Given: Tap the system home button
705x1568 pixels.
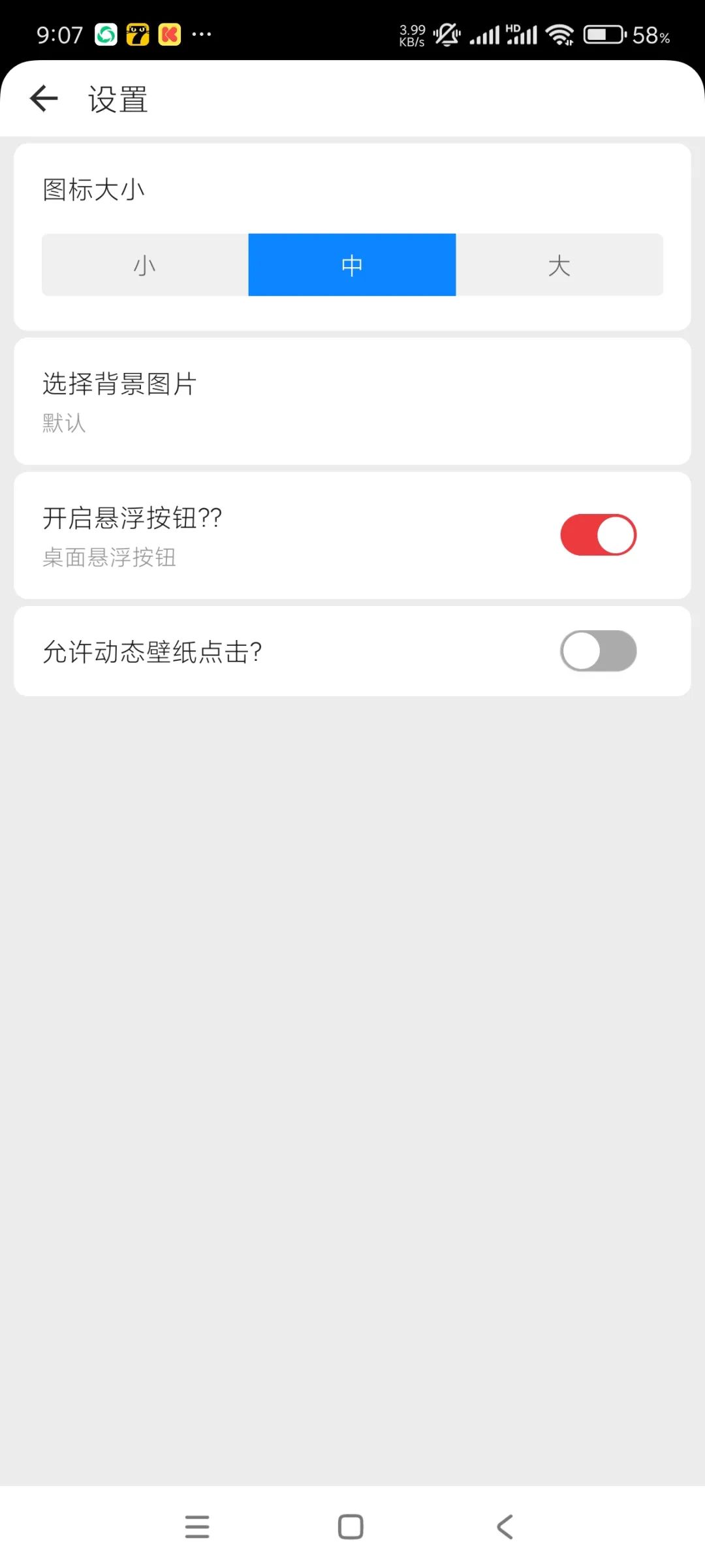Looking at the screenshot, I should point(351,1526).
